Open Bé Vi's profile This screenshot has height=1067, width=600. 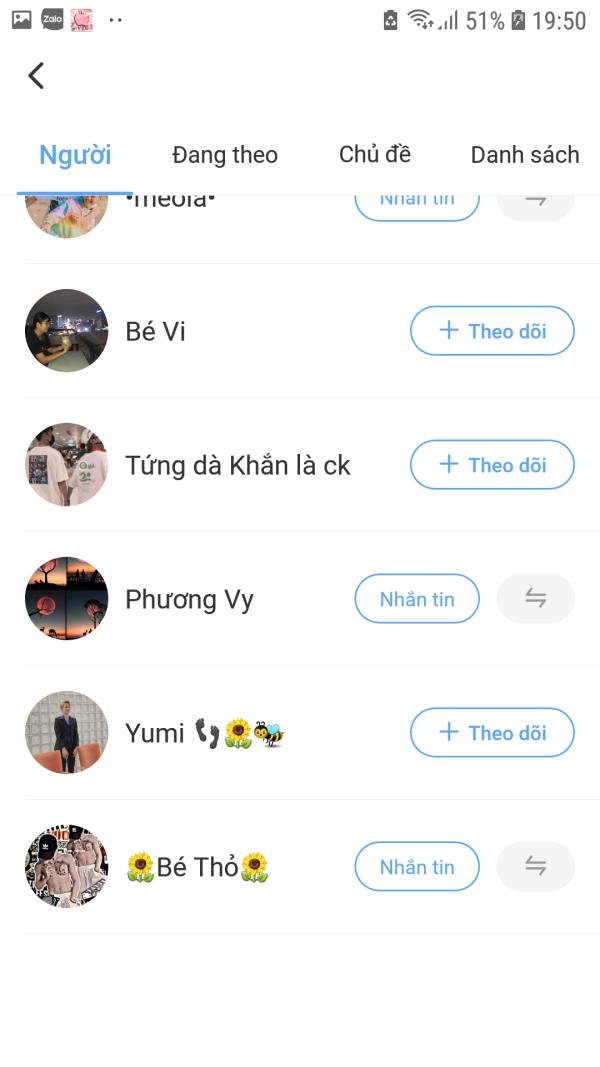[155, 331]
